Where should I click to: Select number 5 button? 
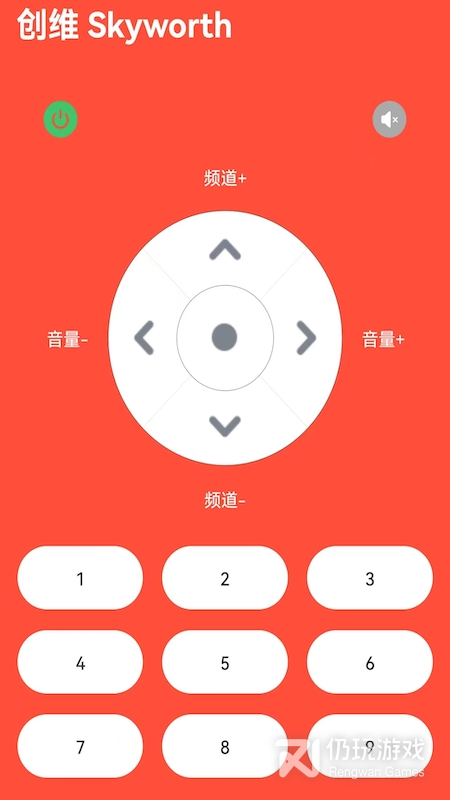click(225, 662)
